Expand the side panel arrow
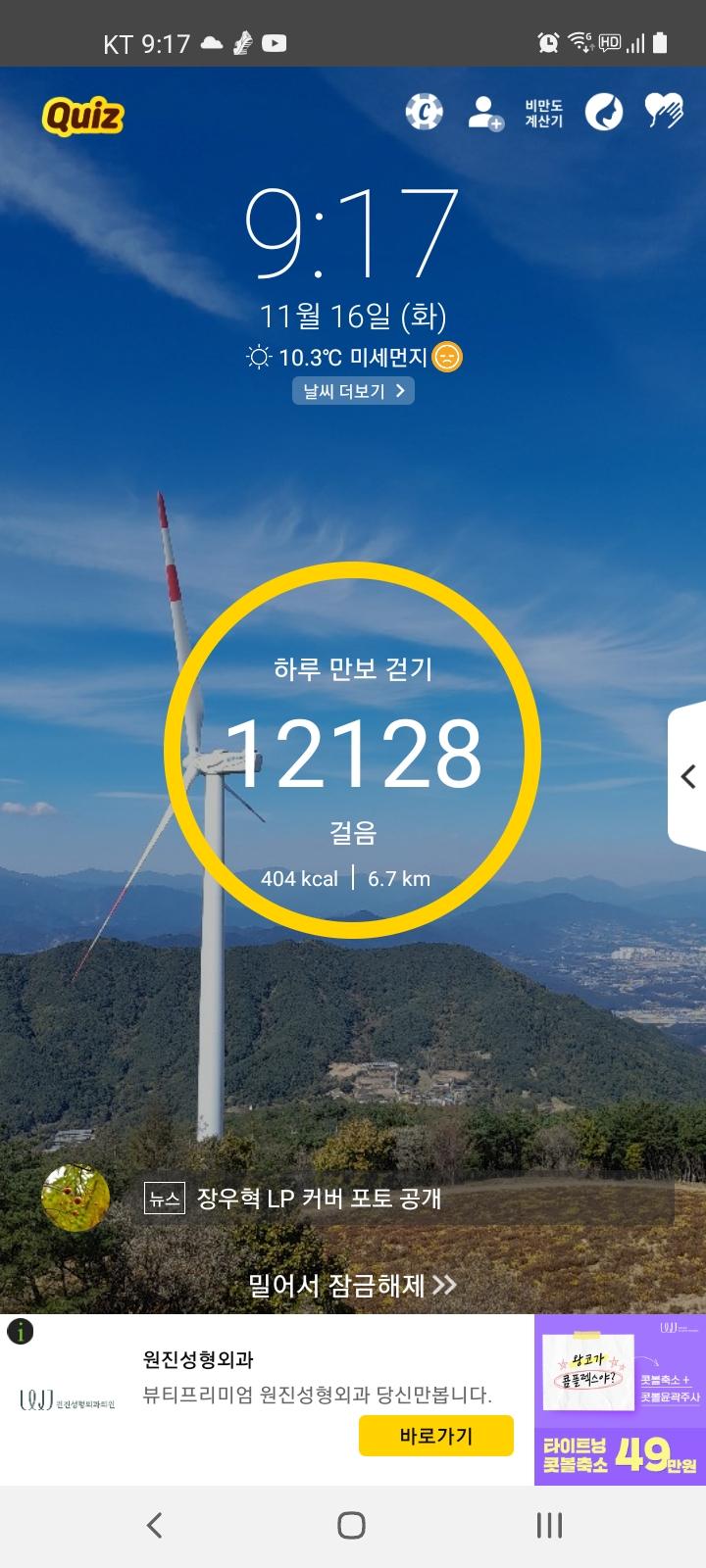 coord(688,776)
